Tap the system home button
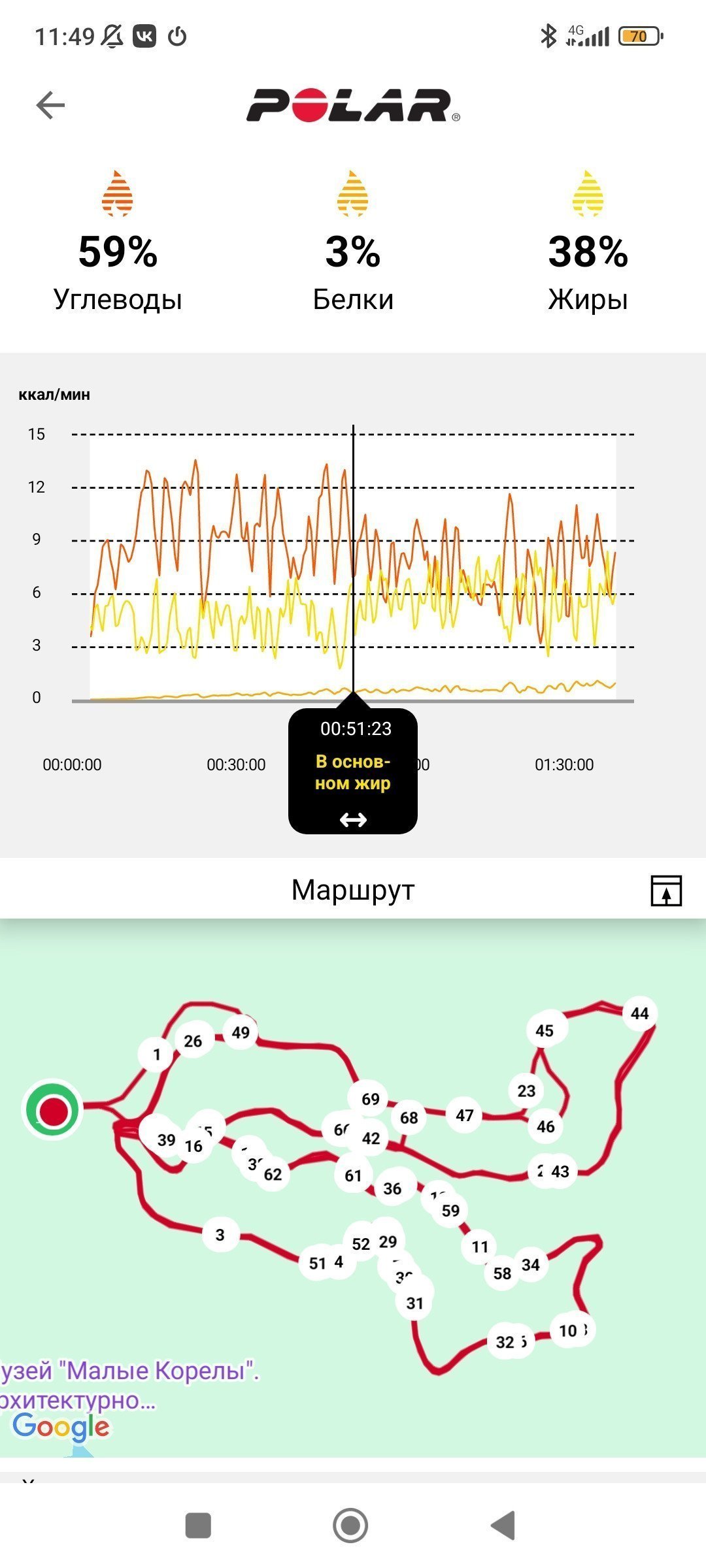706x1568 pixels. 350,1526
